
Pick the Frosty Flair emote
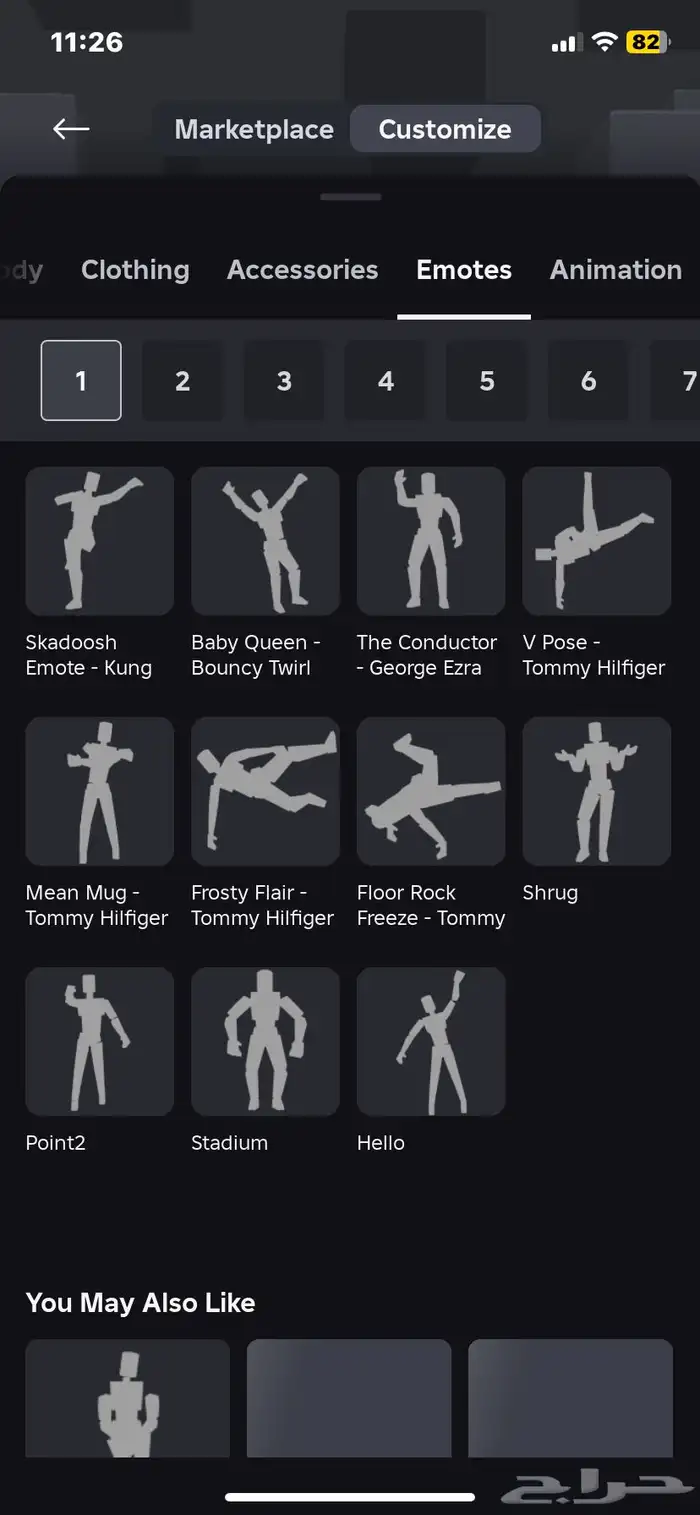(x=265, y=791)
